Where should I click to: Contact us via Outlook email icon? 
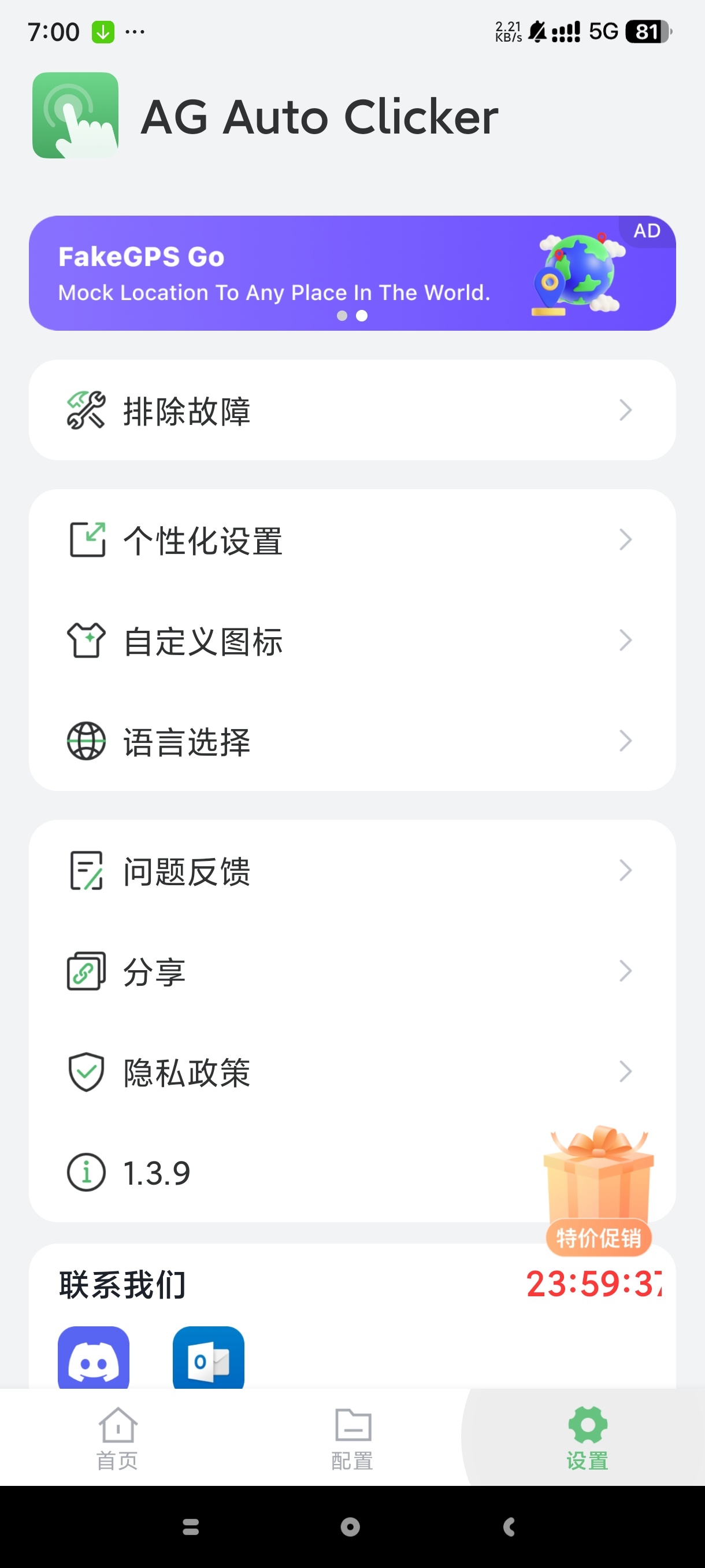[209, 1359]
